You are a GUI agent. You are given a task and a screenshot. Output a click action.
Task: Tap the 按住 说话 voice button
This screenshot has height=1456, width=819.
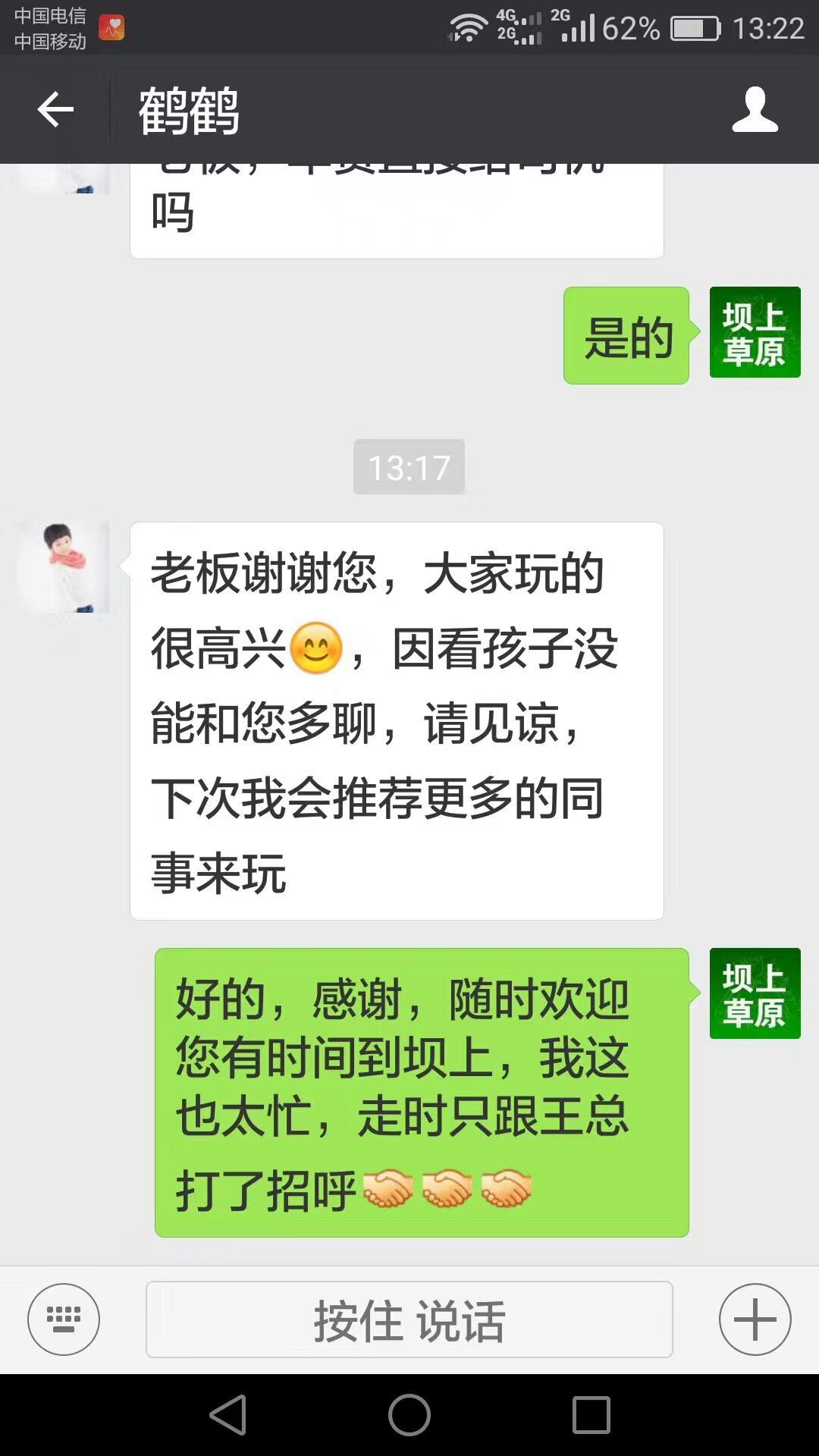coord(409,1319)
